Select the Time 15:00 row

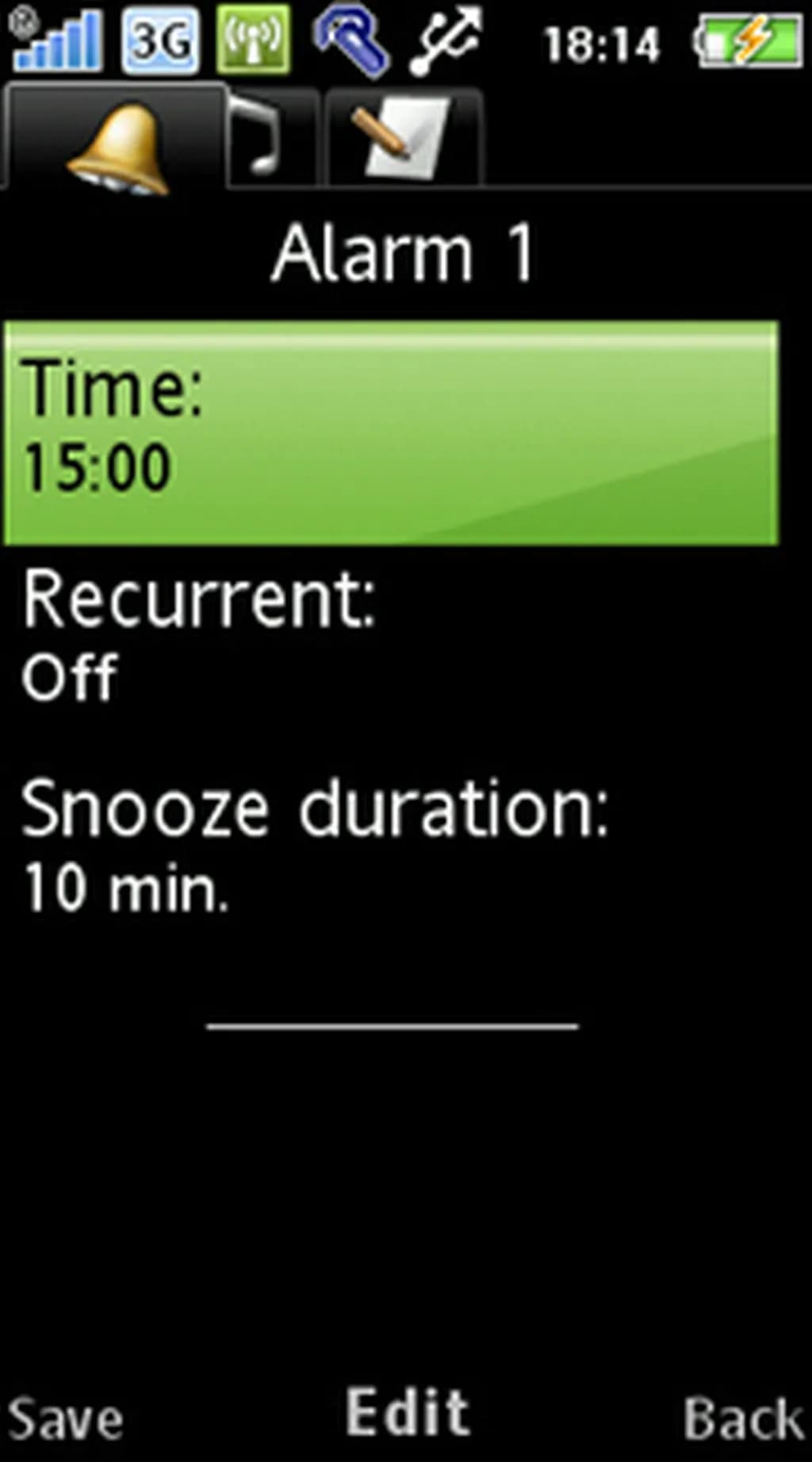[390, 432]
